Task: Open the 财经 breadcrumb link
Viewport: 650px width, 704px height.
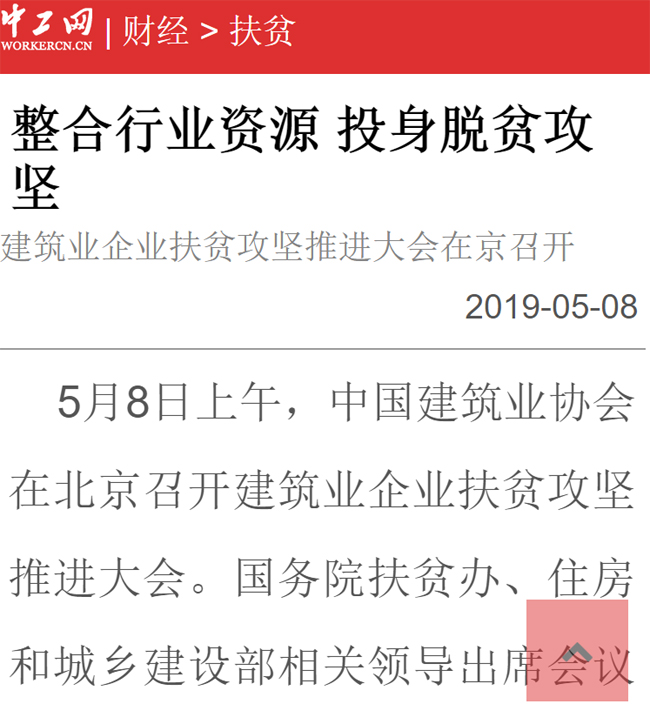Action: click(x=155, y=31)
